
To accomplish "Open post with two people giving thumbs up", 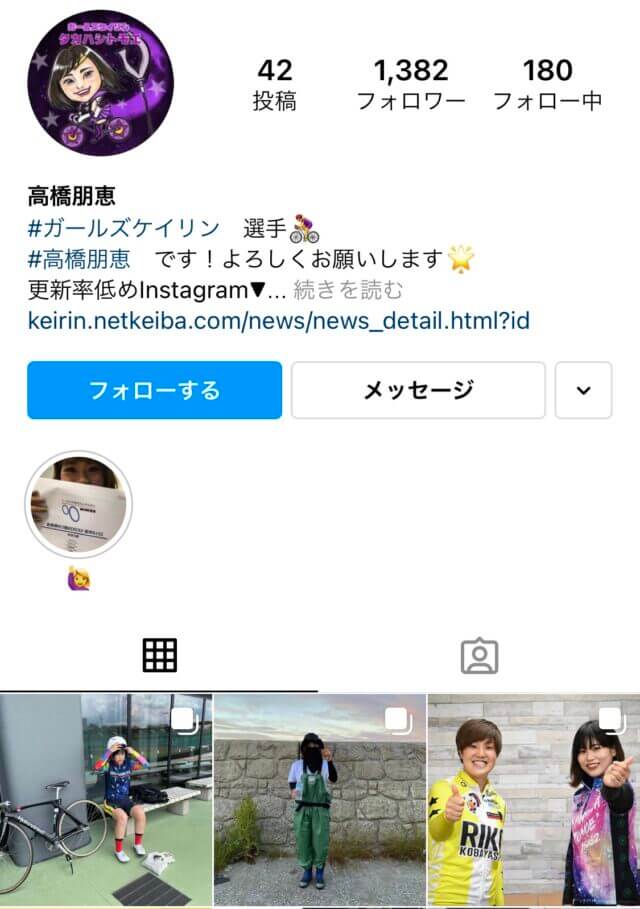I will [x=533, y=800].
